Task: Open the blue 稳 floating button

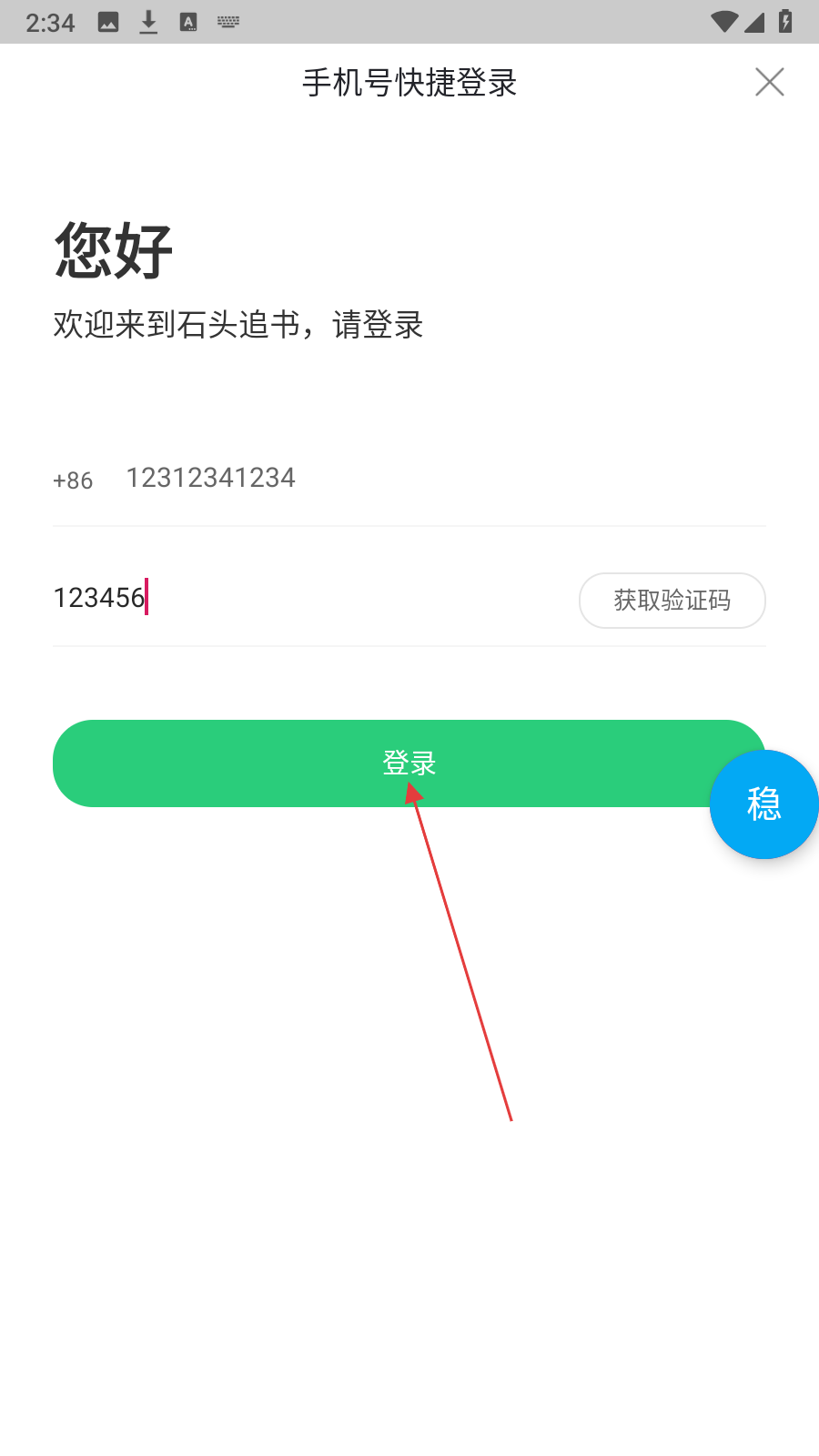Action: point(763,804)
